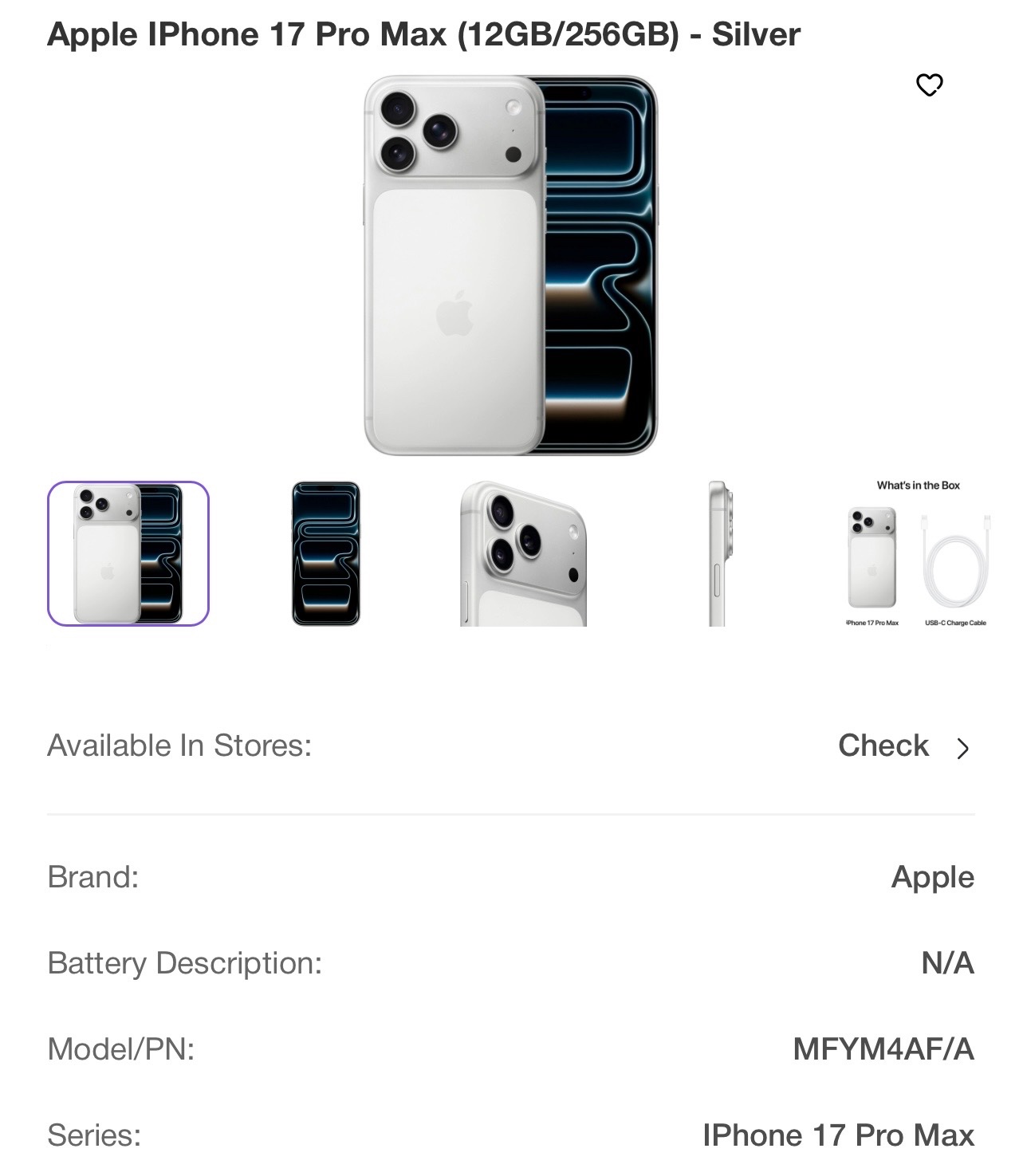Screen dimensions: 1023x1176
Task: Select the What's in the Box thumbnail
Action: click(x=919, y=553)
